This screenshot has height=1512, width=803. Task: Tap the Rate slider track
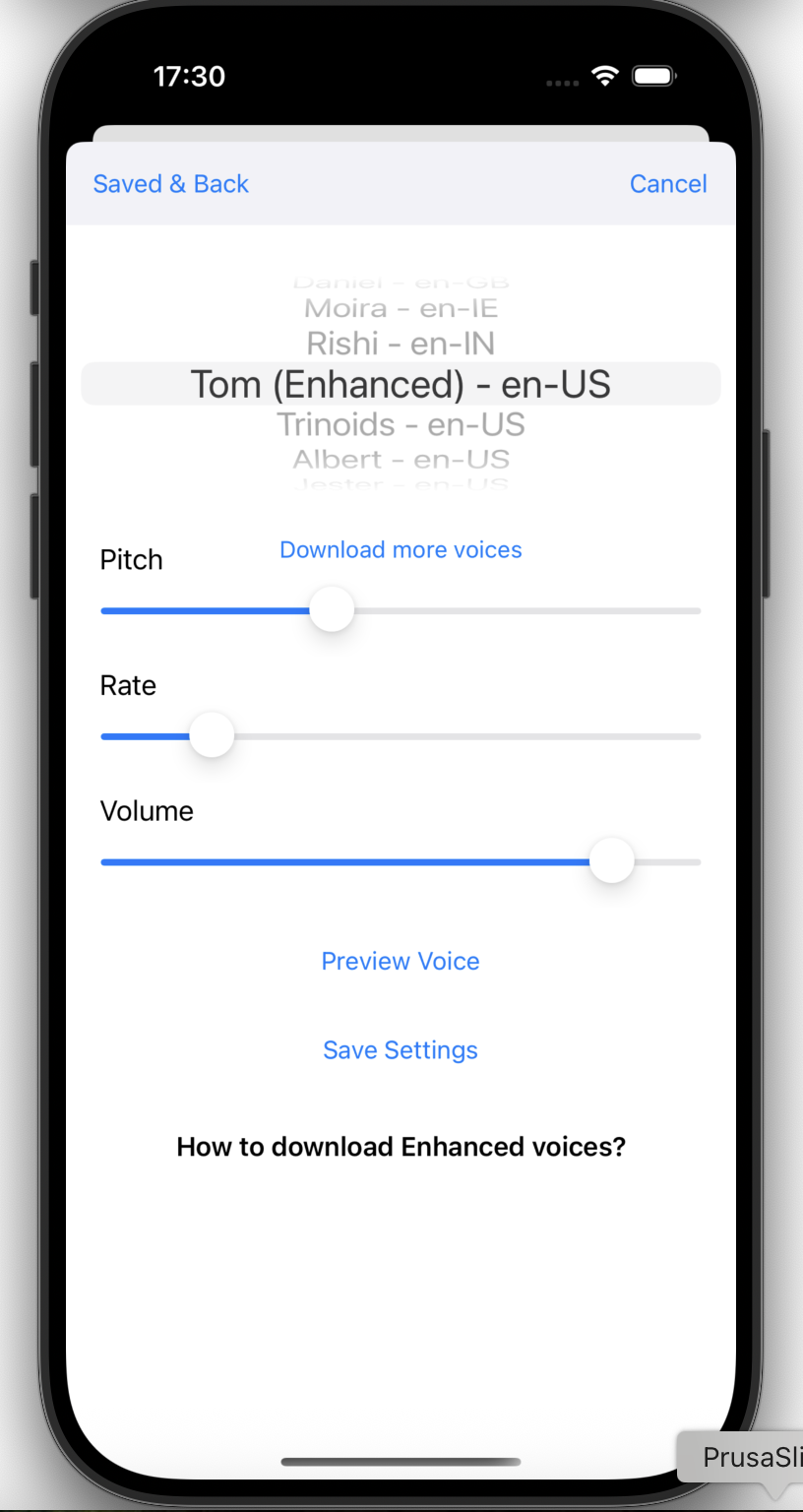point(401,736)
